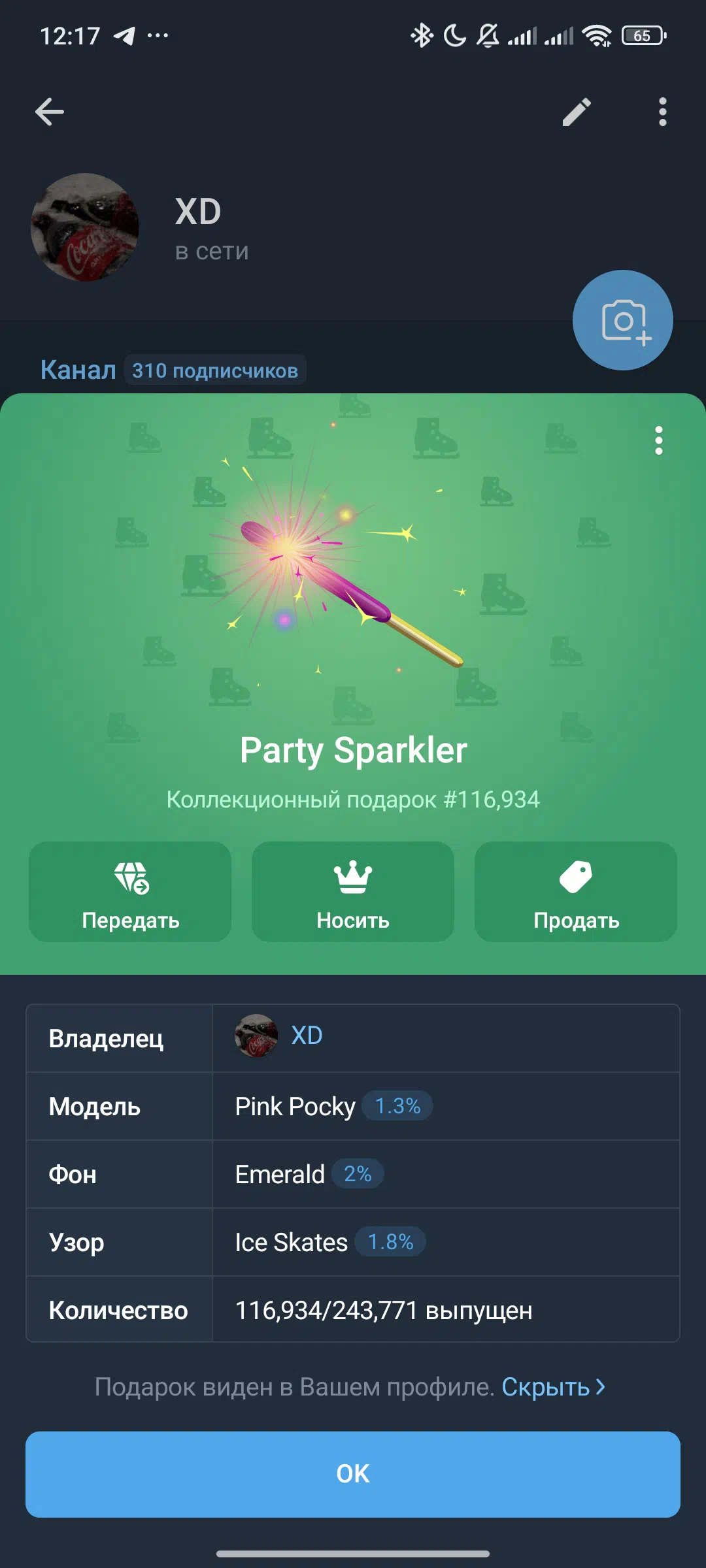The image size is (706, 1568).
Task: Tap the Pink Pocky 1.3% rarity badge
Action: [397, 1106]
